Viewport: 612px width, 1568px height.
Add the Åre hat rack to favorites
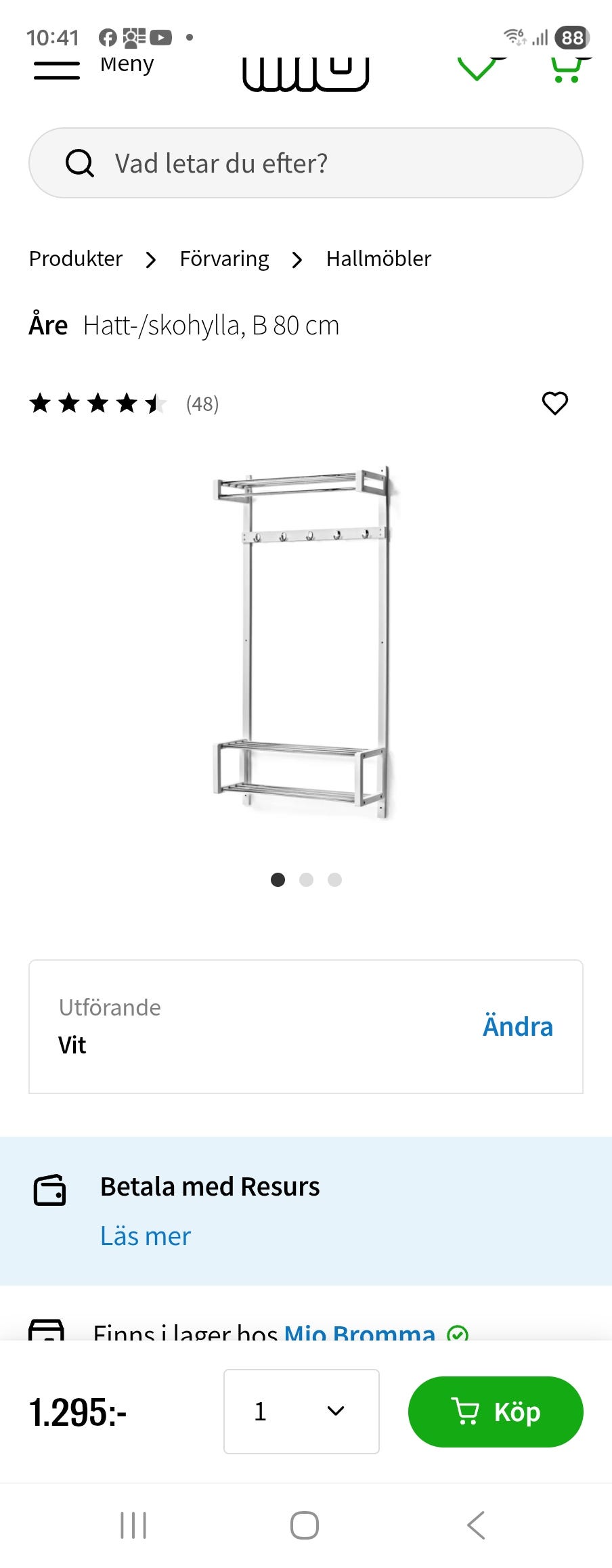554,404
